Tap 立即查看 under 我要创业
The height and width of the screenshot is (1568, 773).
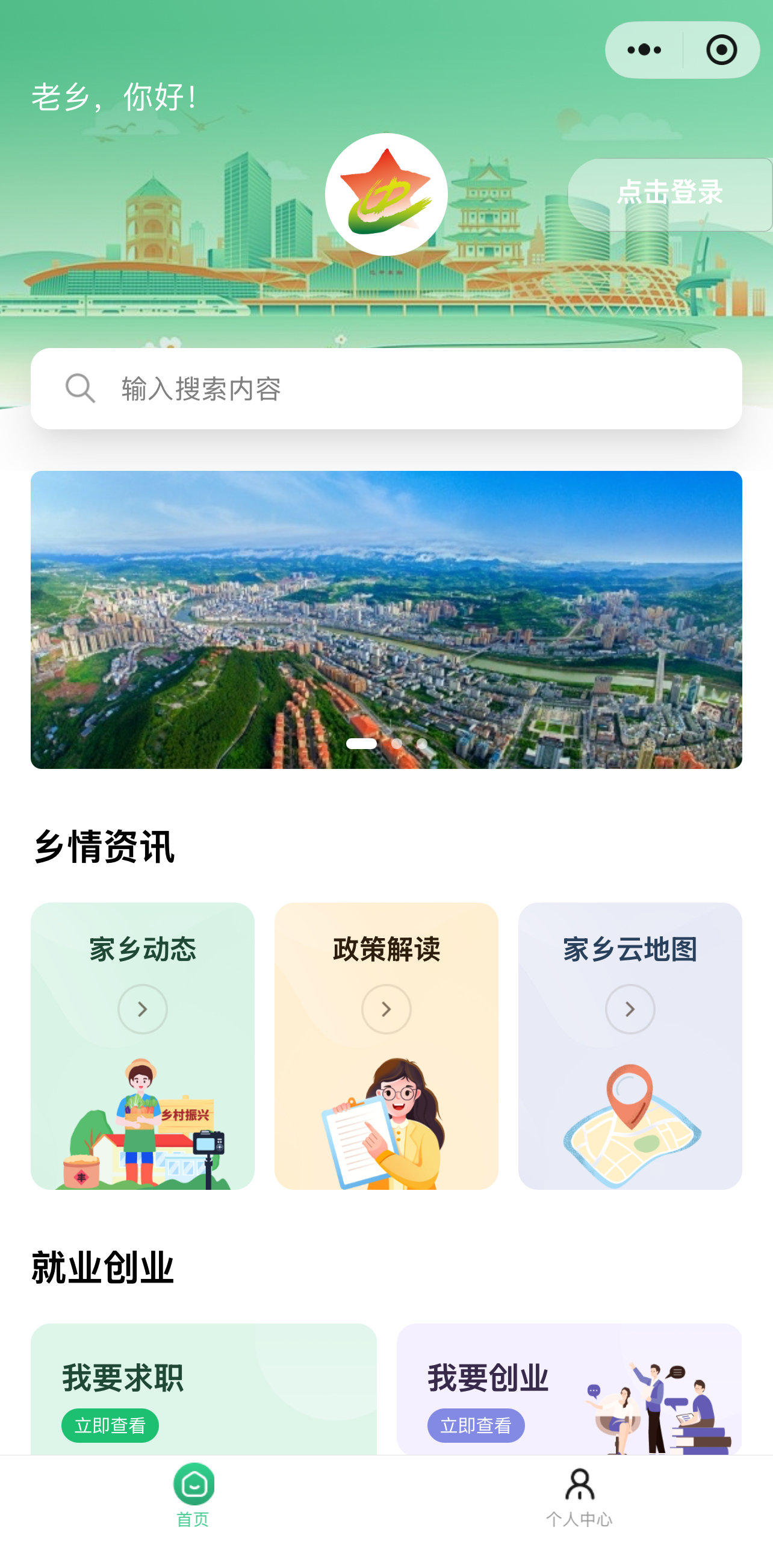pyautogui.click(x=476, y=1425)
